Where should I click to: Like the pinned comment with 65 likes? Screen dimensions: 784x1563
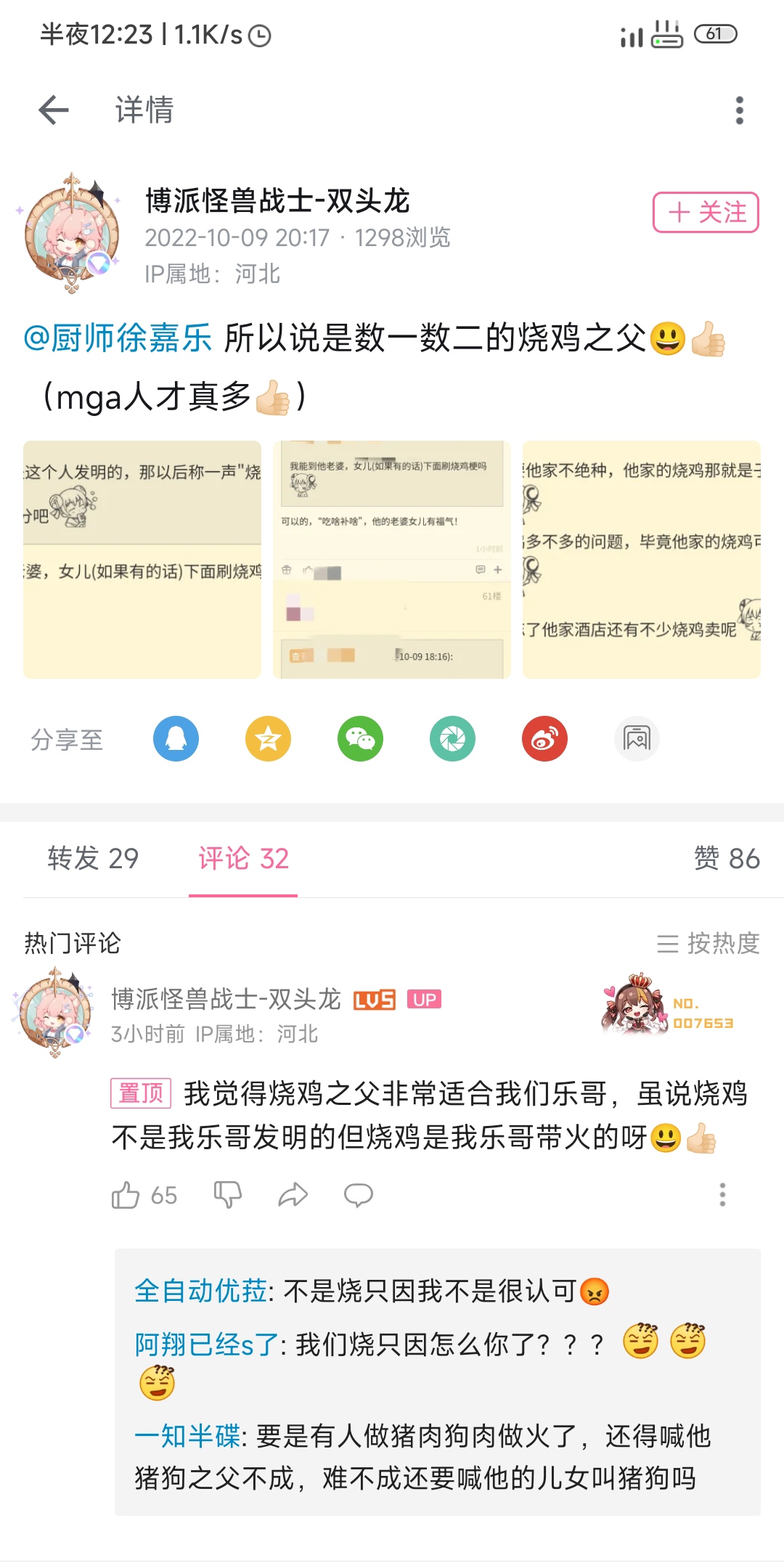pos(126,1195)
